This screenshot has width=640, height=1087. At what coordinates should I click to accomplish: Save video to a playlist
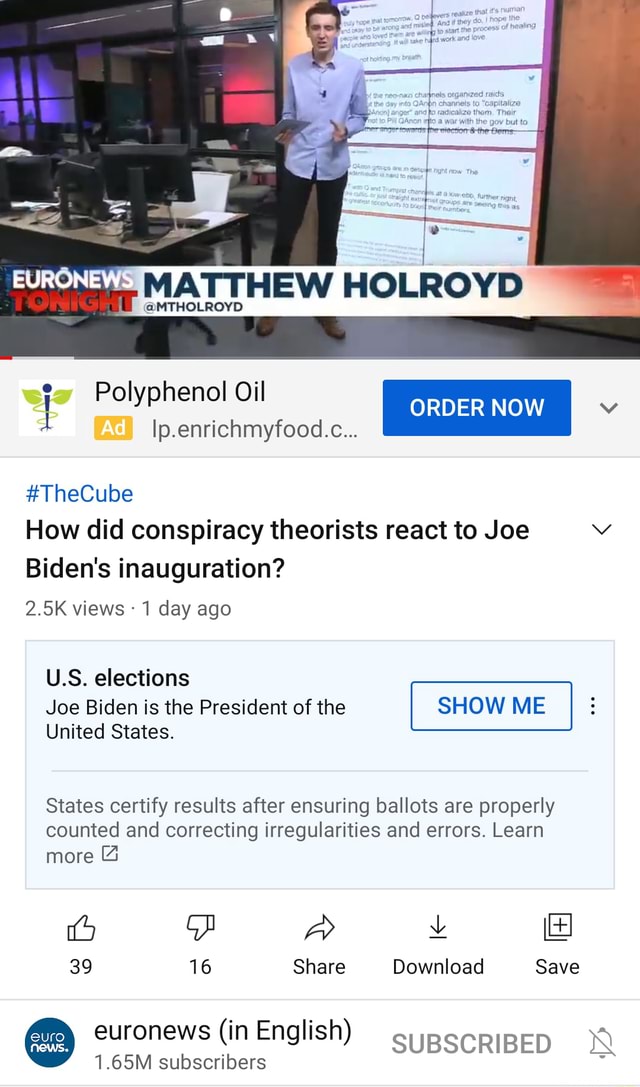coord(557,929)
